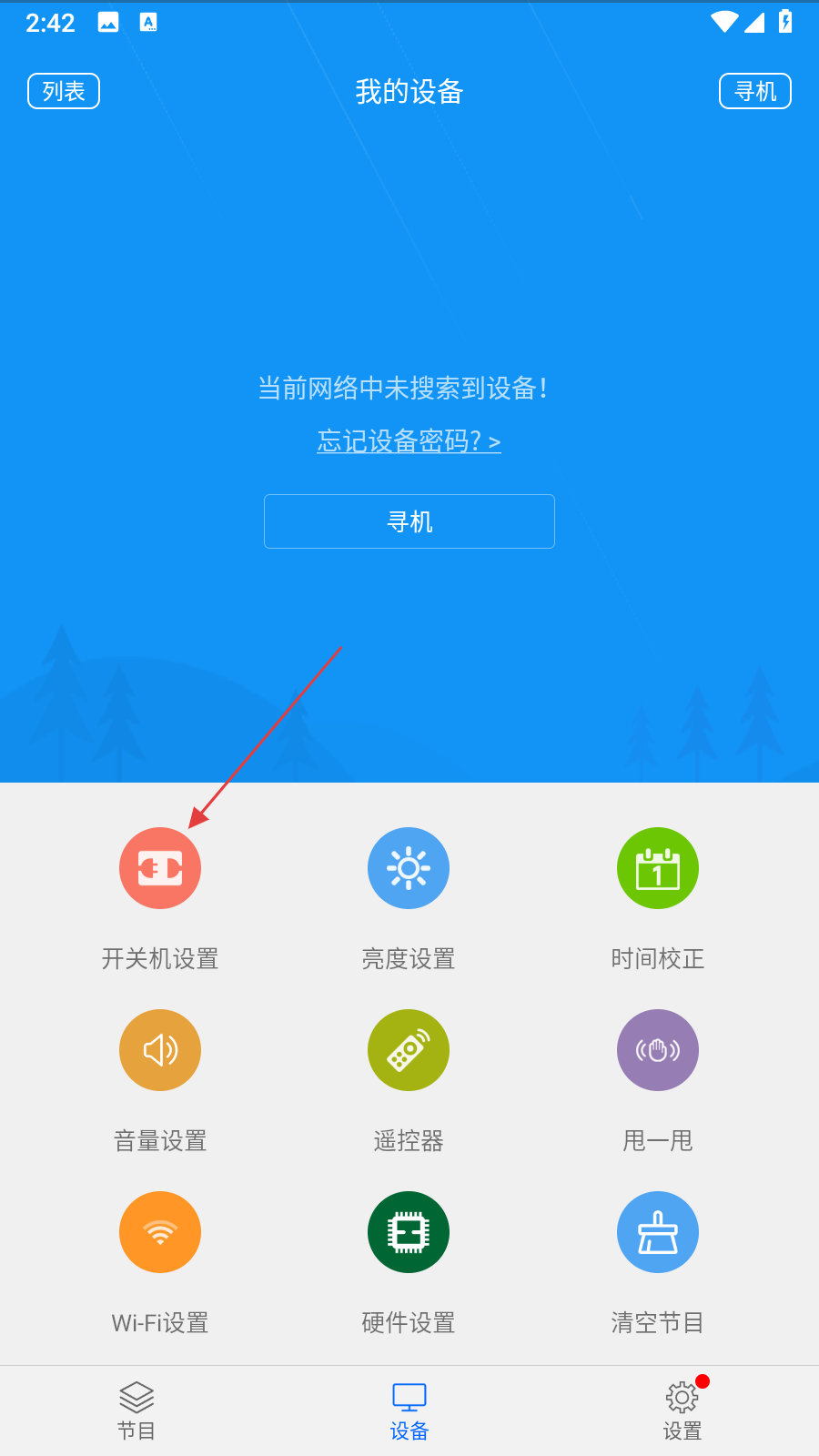
Task: Tap the 寻机 button in the top bar
Action: click(754, 91)
